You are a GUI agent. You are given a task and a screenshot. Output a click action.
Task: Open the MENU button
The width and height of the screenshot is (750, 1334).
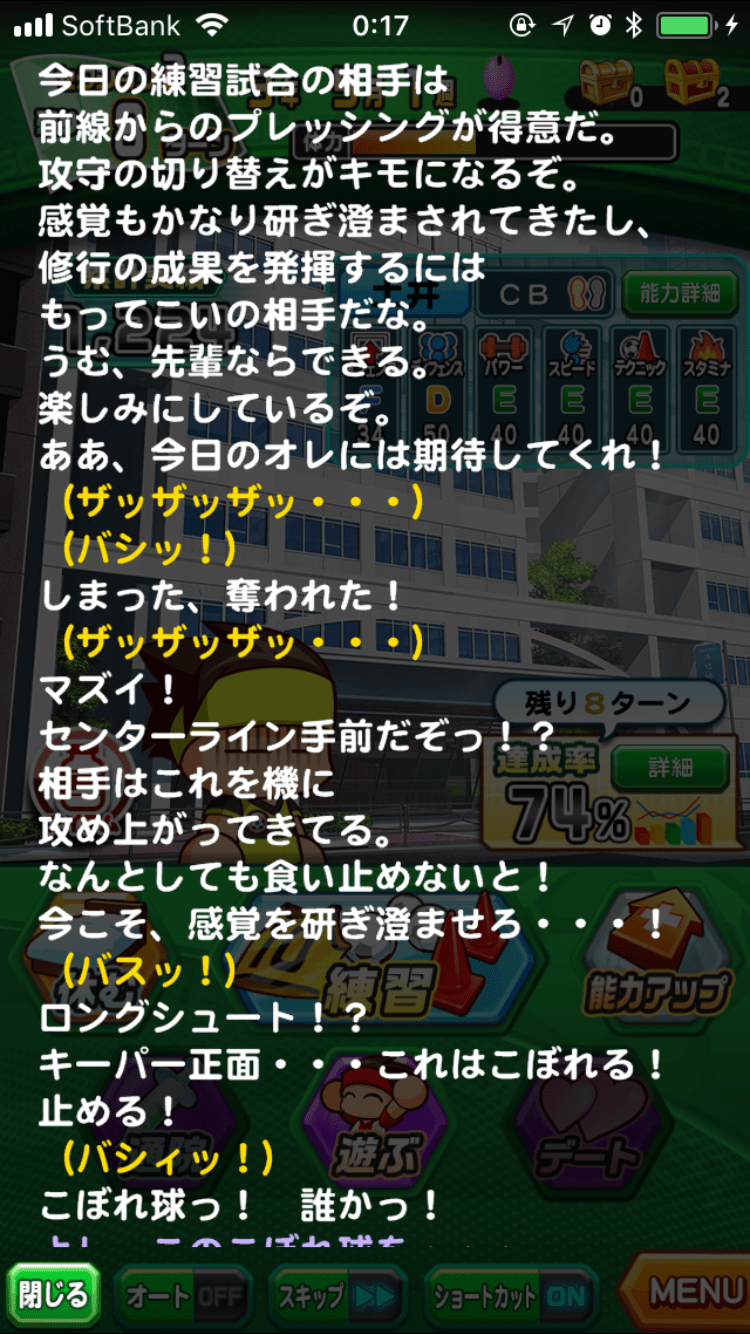click(x=692, y=1291)
